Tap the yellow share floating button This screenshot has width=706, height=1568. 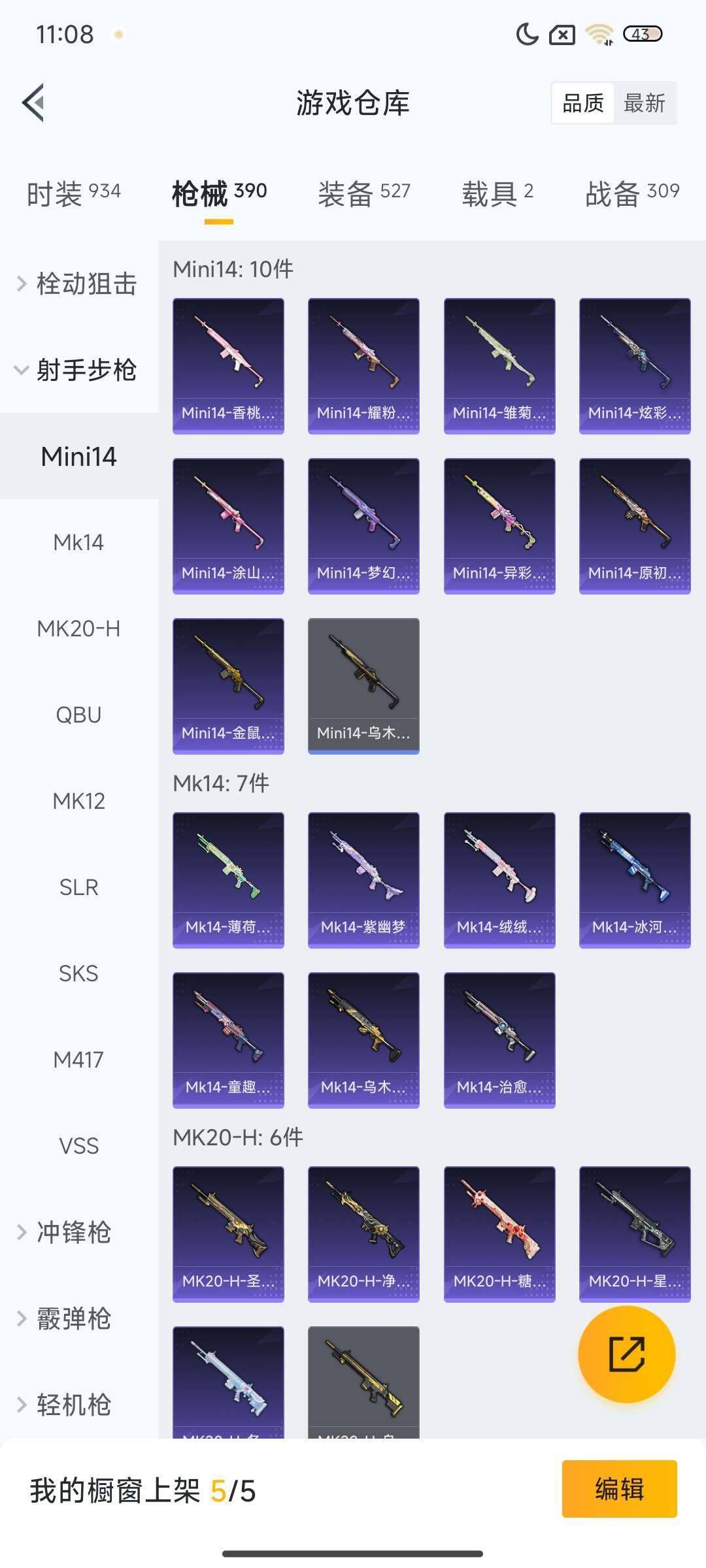coord(626,1354)
